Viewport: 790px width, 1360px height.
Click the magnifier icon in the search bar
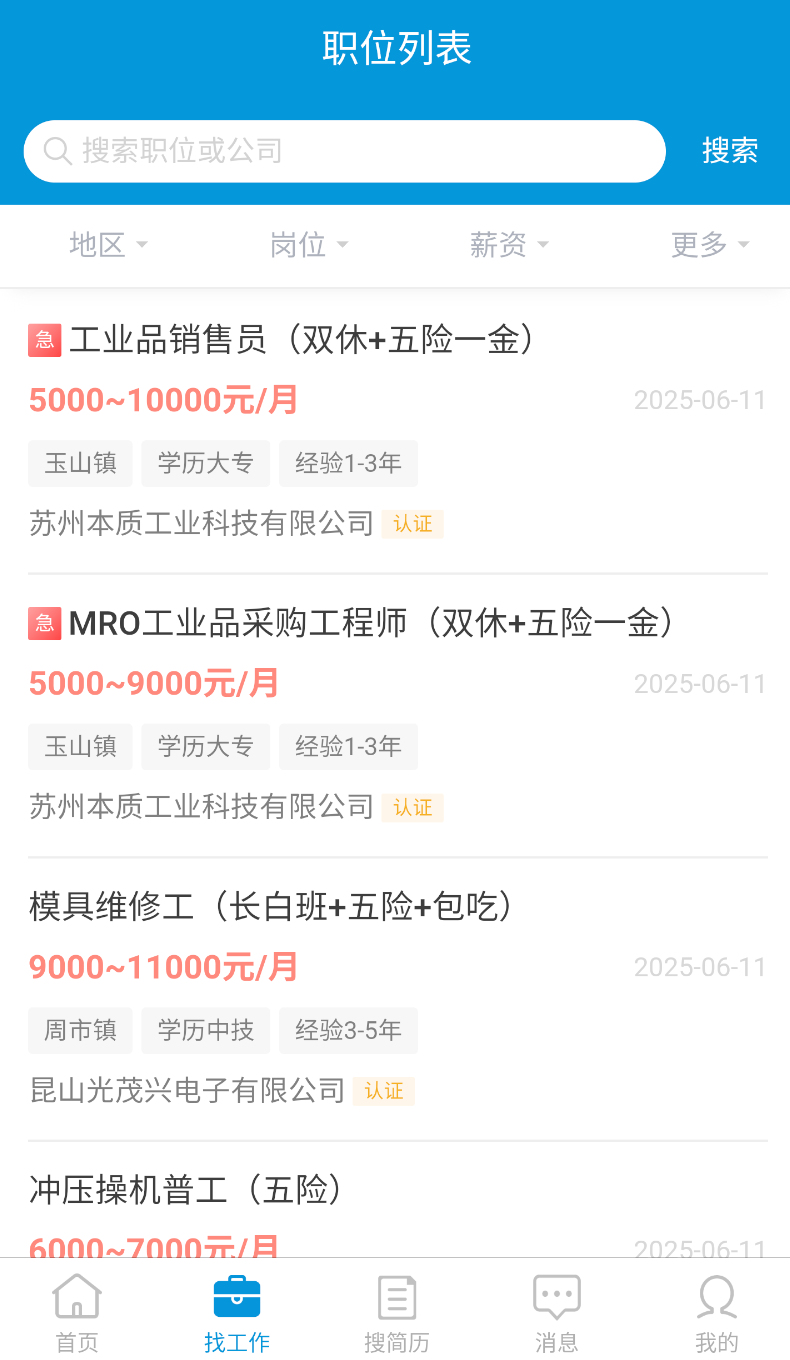[x=56, y=151]
